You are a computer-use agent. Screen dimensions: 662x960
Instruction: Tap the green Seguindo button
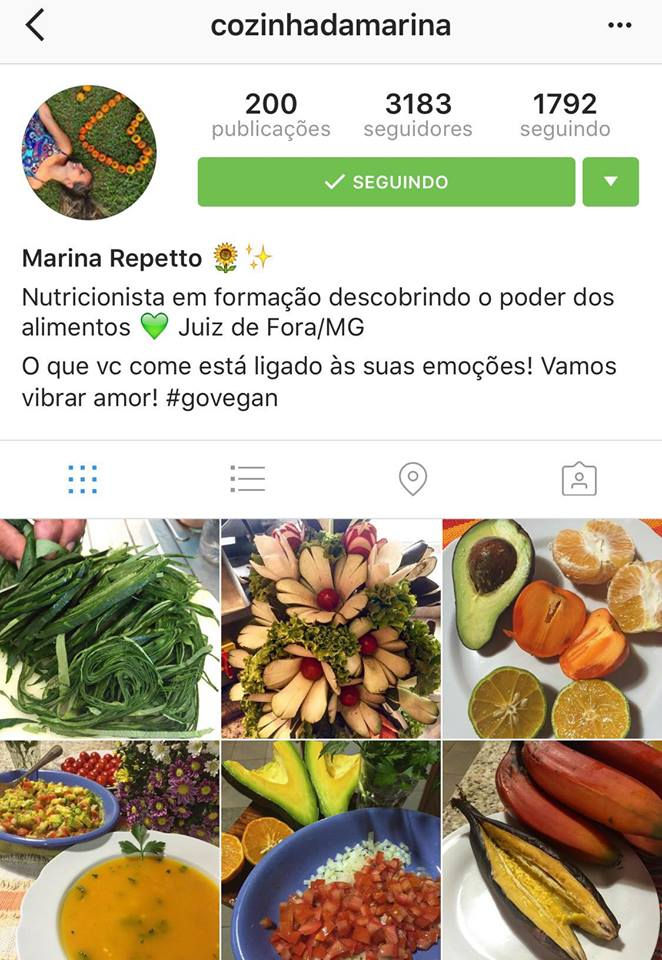386,182
